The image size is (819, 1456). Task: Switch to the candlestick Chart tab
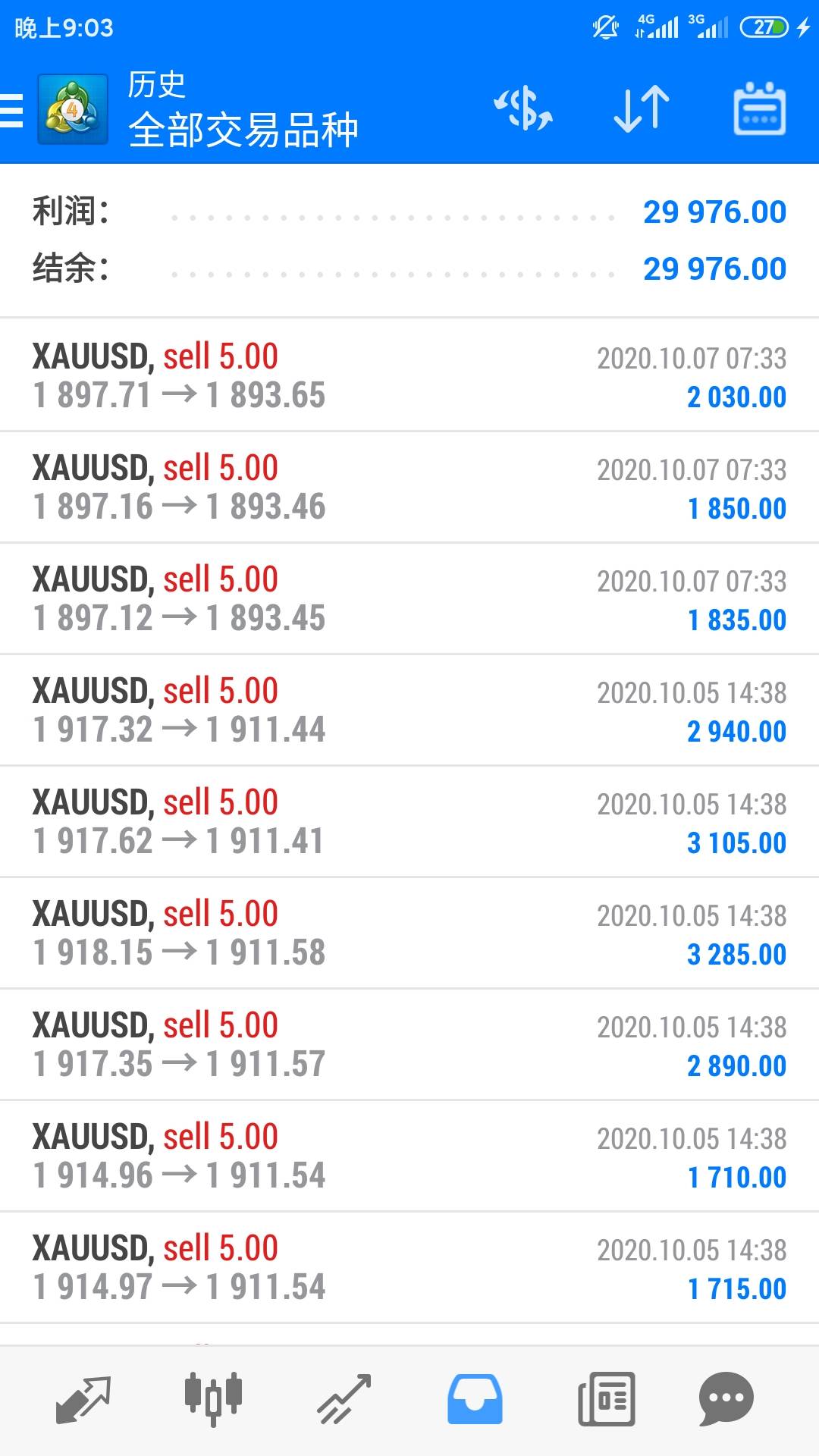pos(213,1398)
